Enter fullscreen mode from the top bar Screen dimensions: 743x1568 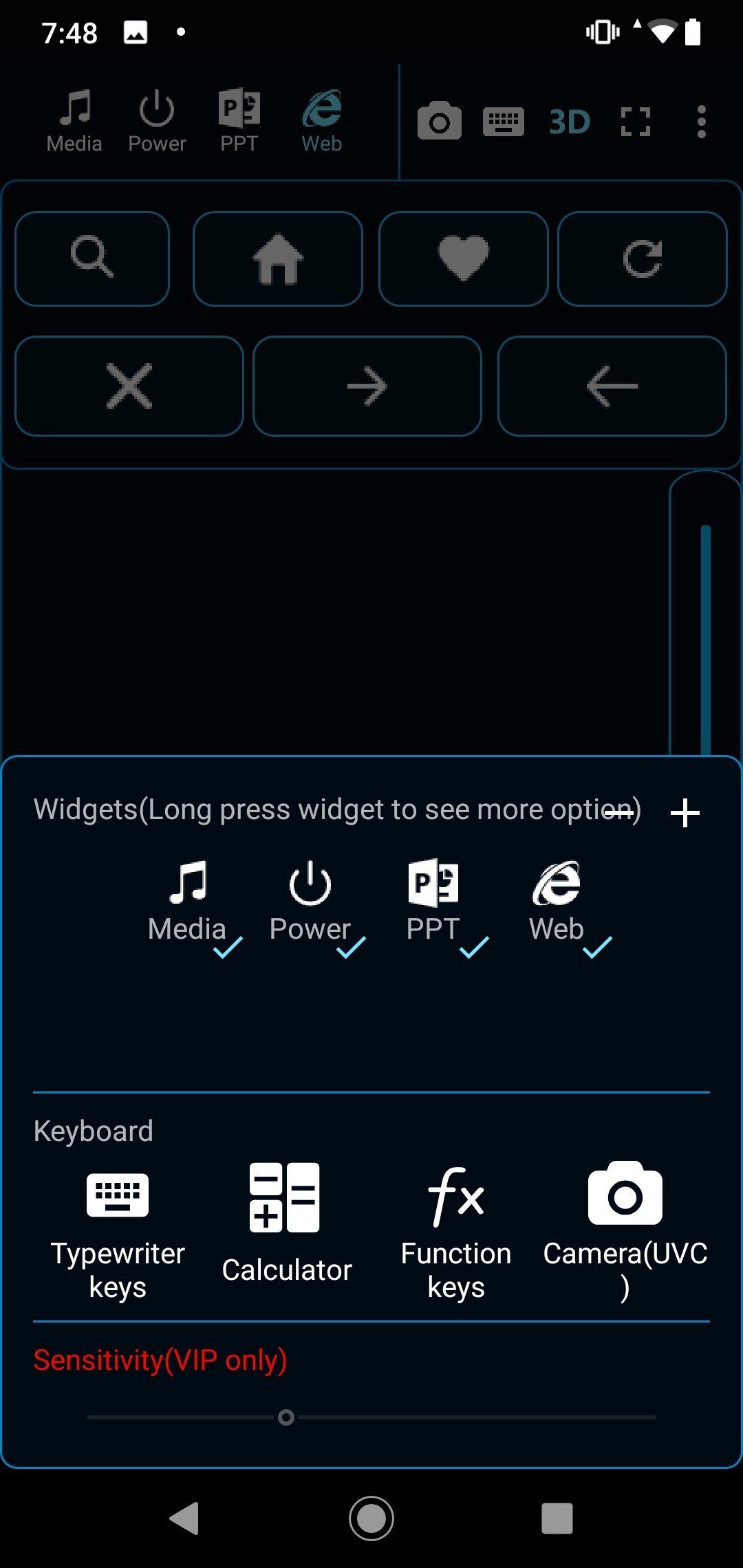(x=635, y=122)
